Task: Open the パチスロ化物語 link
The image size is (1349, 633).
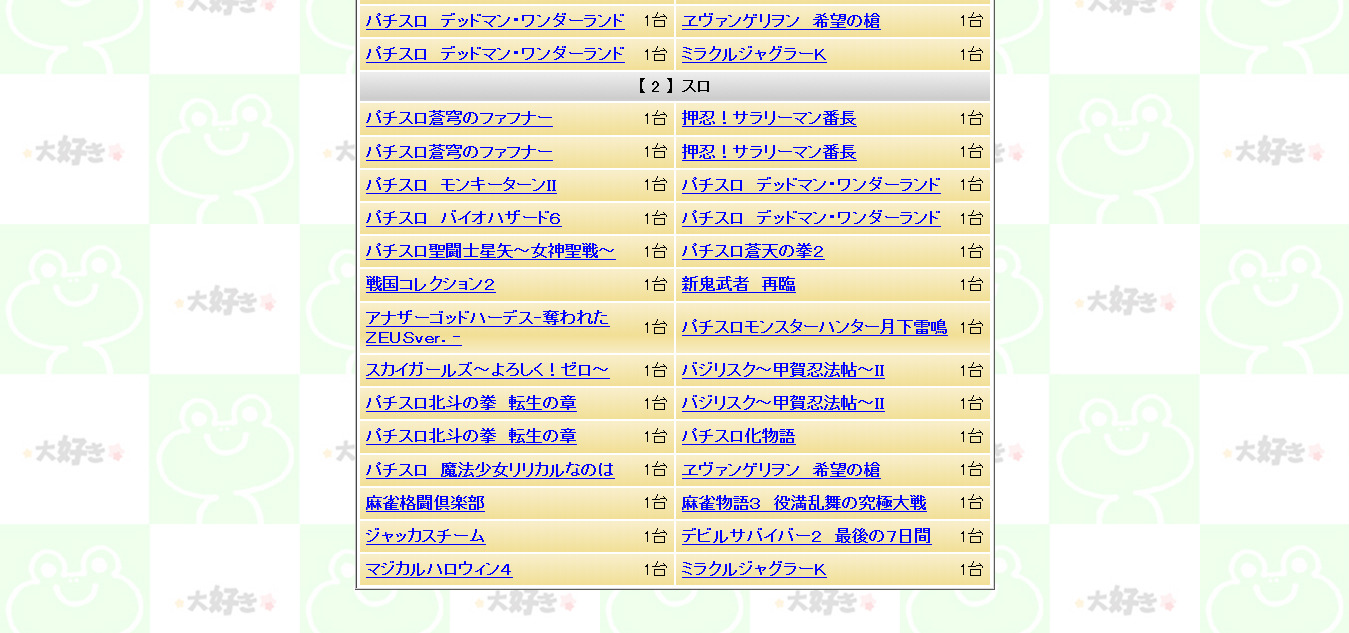Action: coord(738,436)
